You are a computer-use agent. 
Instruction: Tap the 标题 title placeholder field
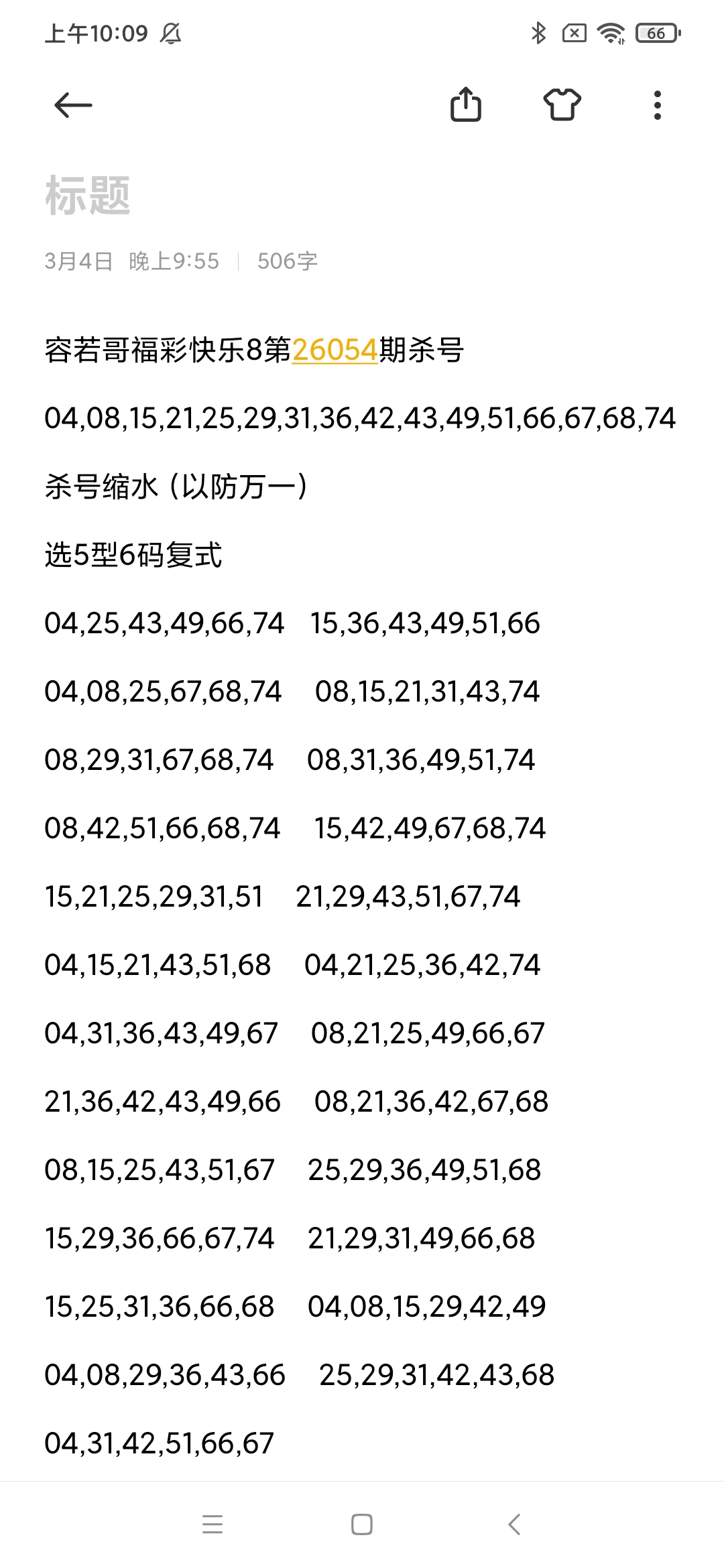[x=88, y=194]
